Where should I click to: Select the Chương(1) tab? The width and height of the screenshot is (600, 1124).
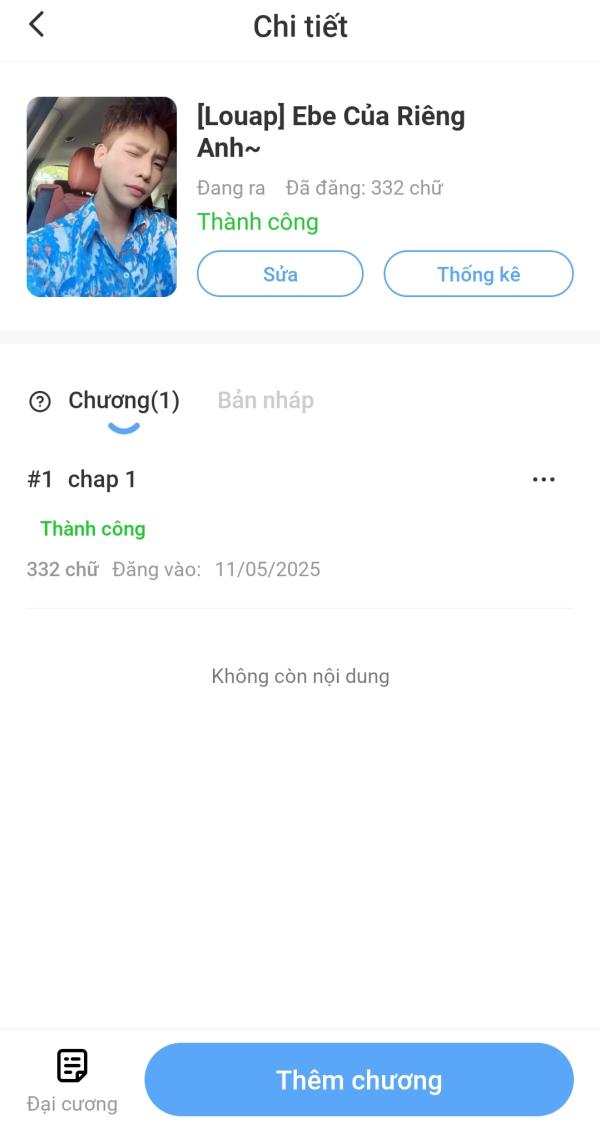point(124,401)
